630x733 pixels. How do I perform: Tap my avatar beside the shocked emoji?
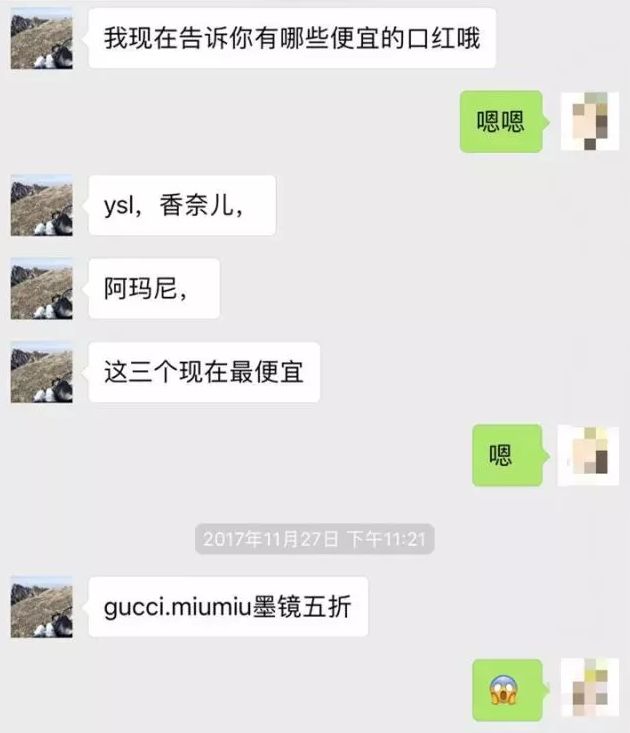(589, 689)
